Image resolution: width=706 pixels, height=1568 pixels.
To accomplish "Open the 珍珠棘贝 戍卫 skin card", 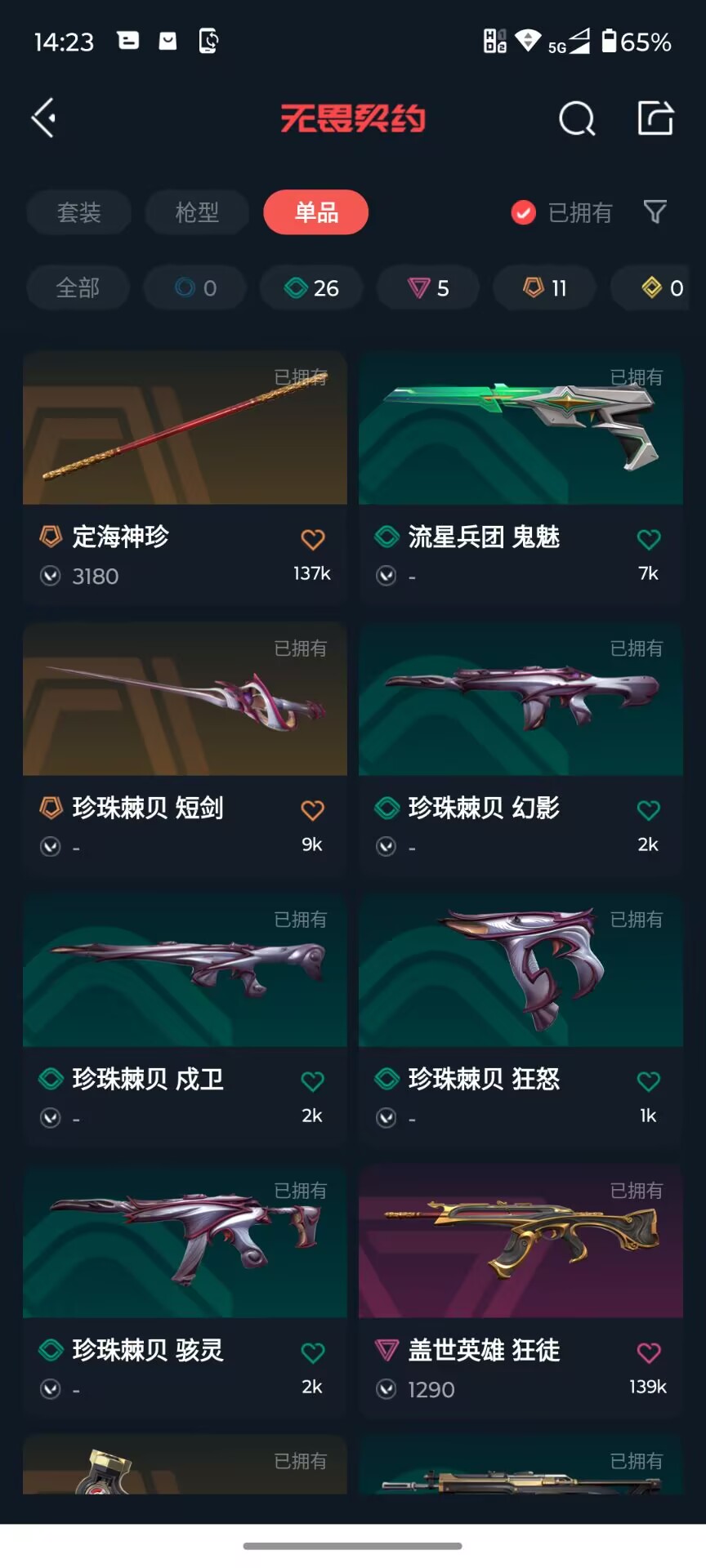I will point(185,1020).
